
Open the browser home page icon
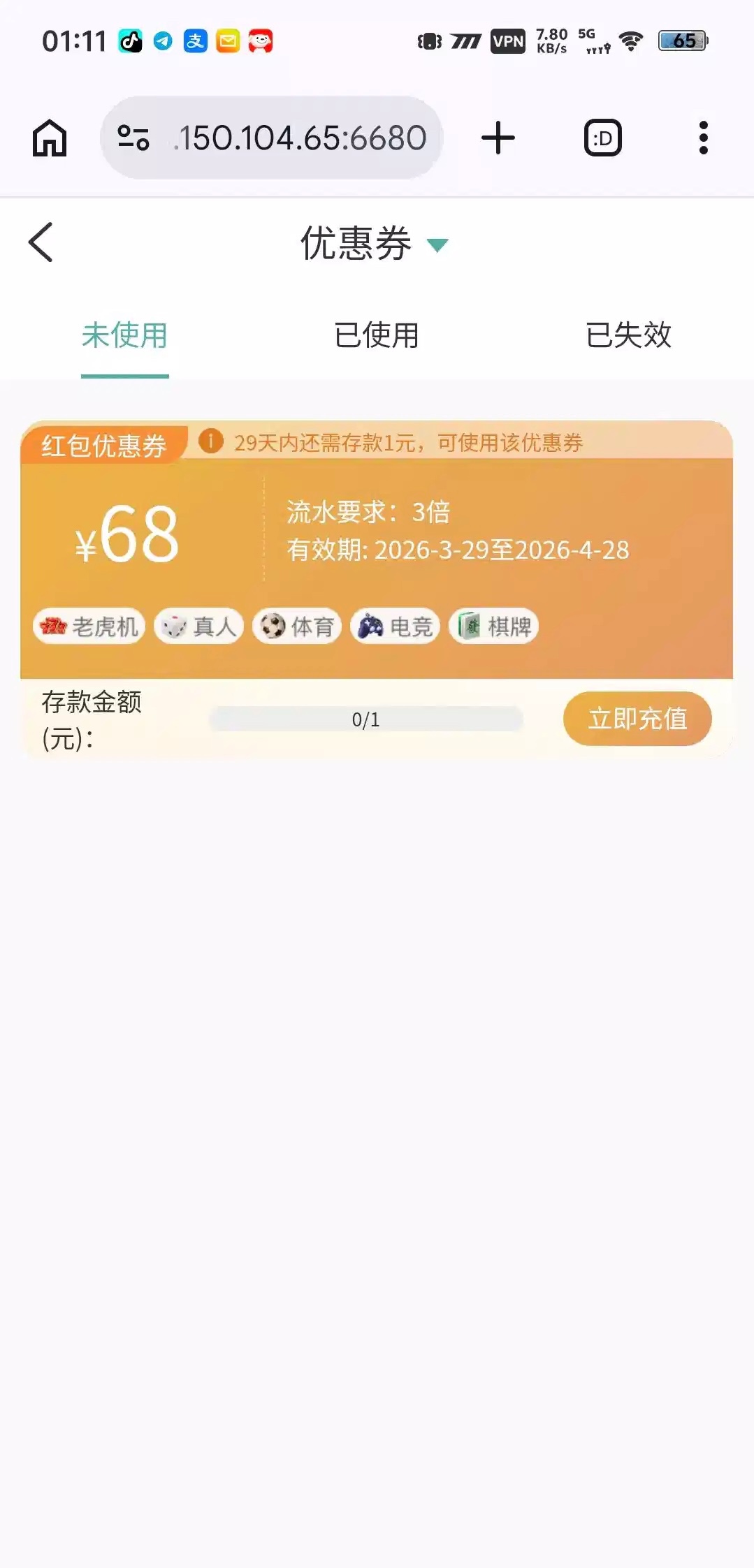point(48,138)
